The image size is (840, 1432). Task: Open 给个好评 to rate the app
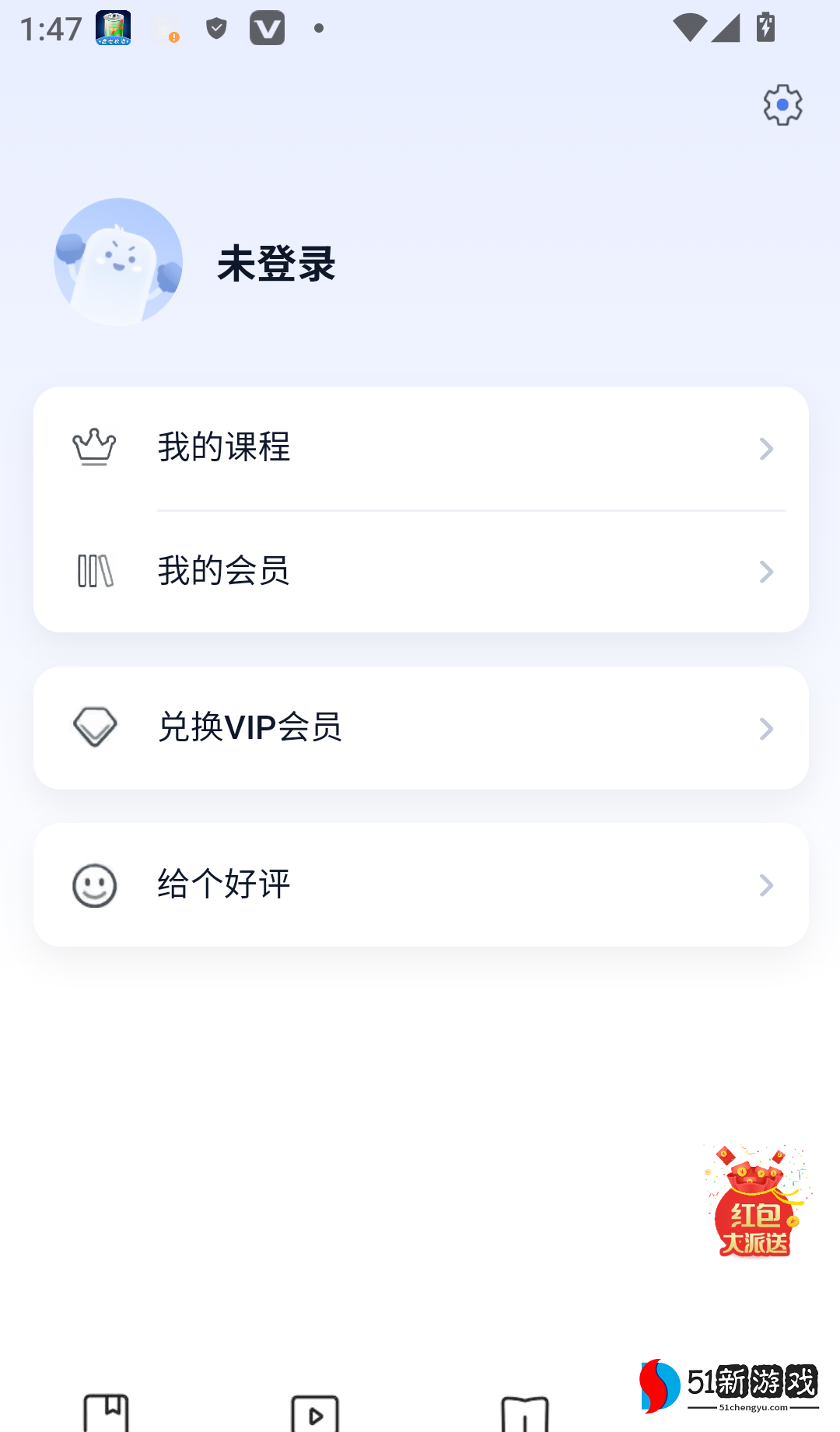pyautogui.click(x=421, y=885)
